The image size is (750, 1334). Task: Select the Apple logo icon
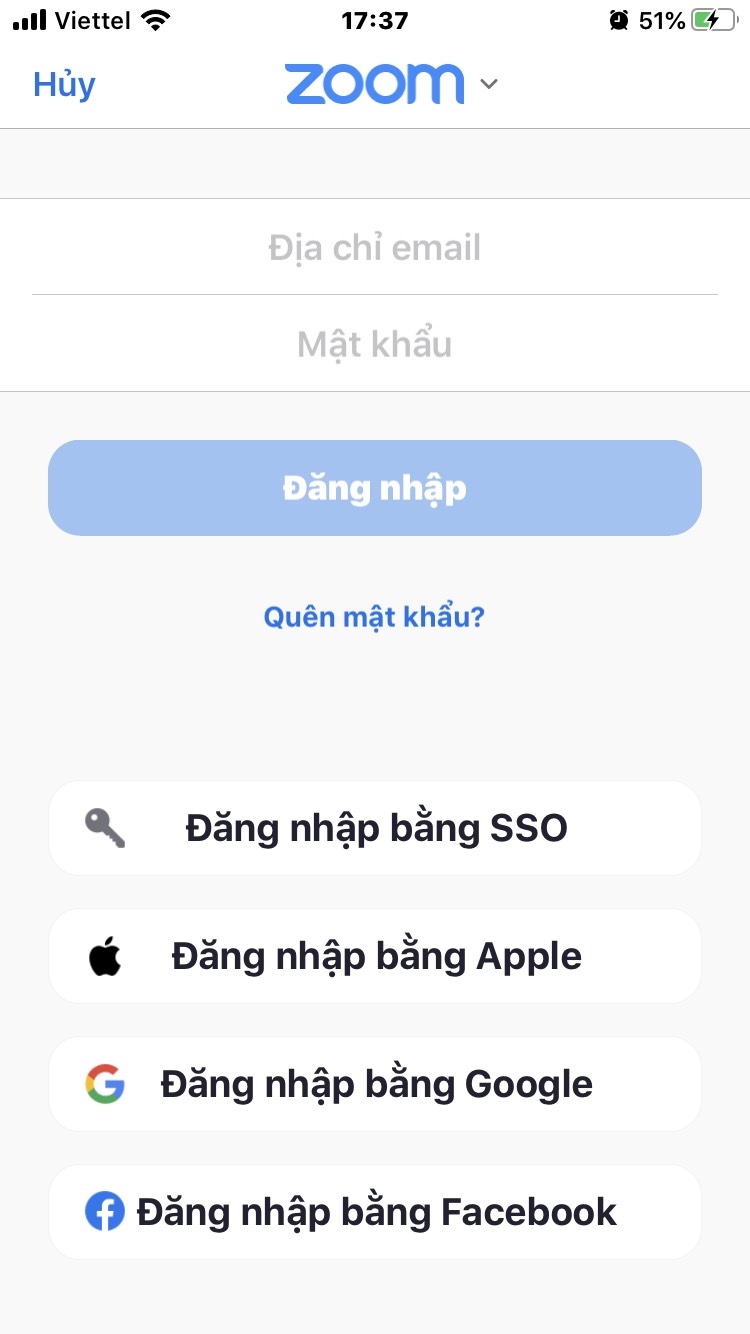click(104, 956)
